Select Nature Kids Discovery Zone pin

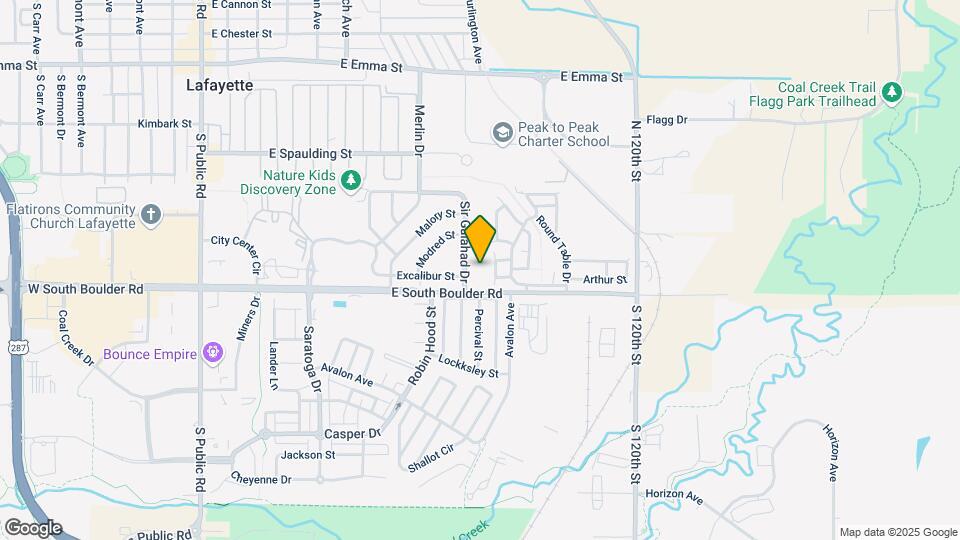[350, 180]
